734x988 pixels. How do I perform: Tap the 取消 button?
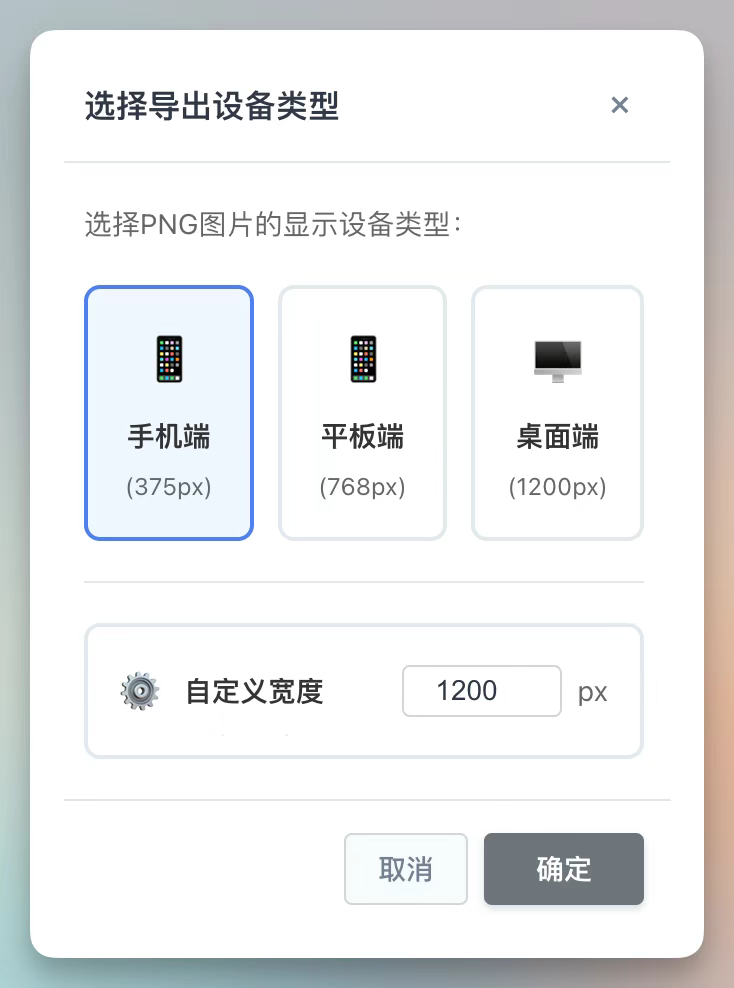tap(405, 869)
